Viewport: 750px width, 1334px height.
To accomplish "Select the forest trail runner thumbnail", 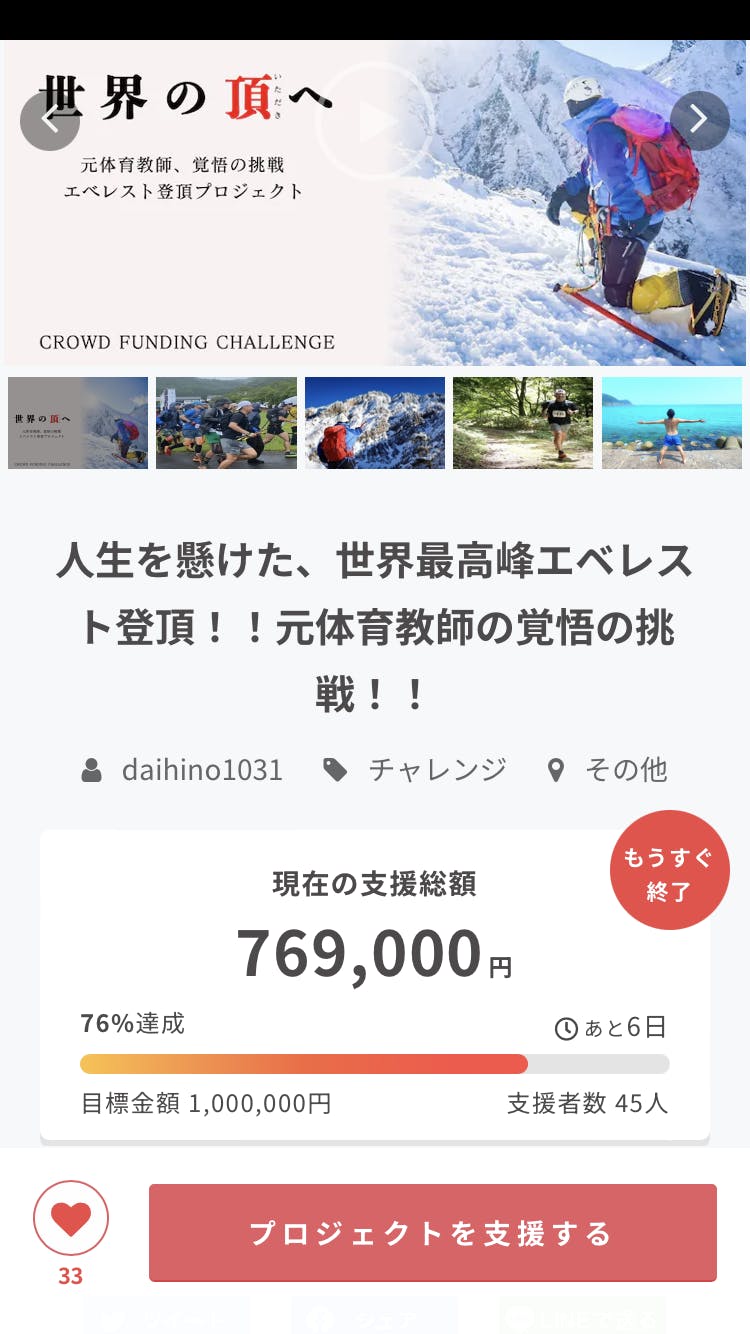I will click(x=523, y=423).
